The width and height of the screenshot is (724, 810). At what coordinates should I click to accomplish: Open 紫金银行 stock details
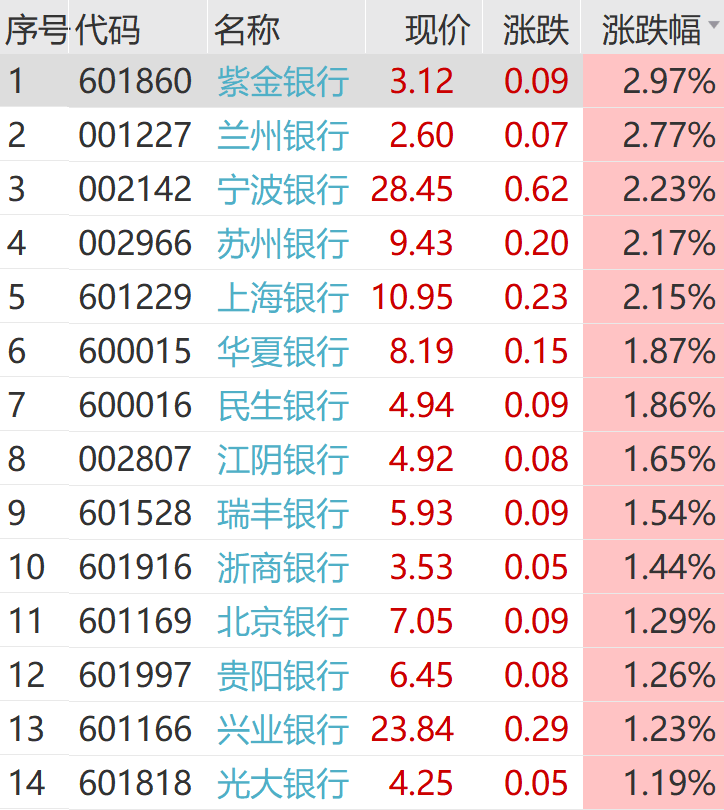283,81
